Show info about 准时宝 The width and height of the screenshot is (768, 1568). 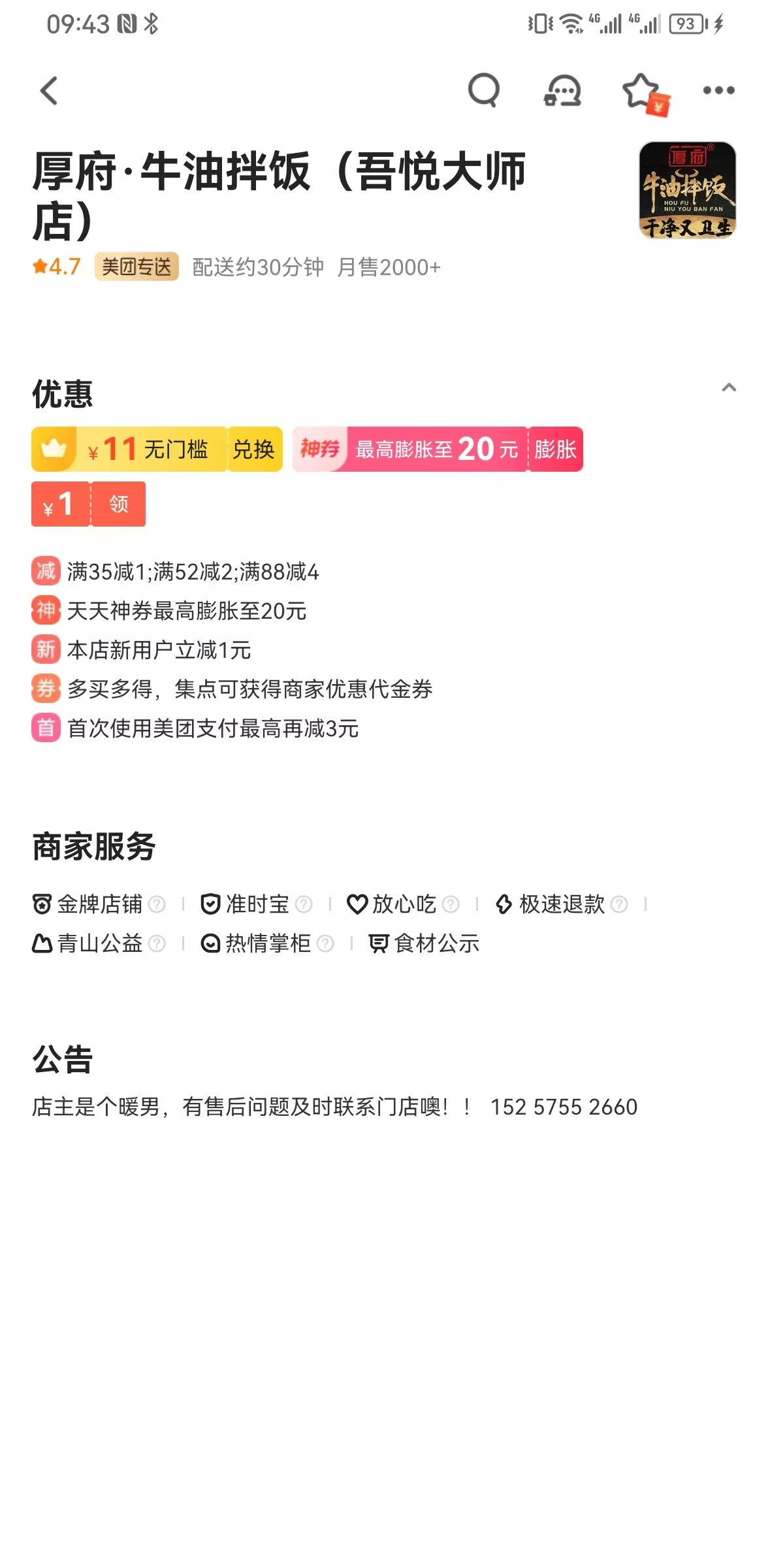click(304, 904)
